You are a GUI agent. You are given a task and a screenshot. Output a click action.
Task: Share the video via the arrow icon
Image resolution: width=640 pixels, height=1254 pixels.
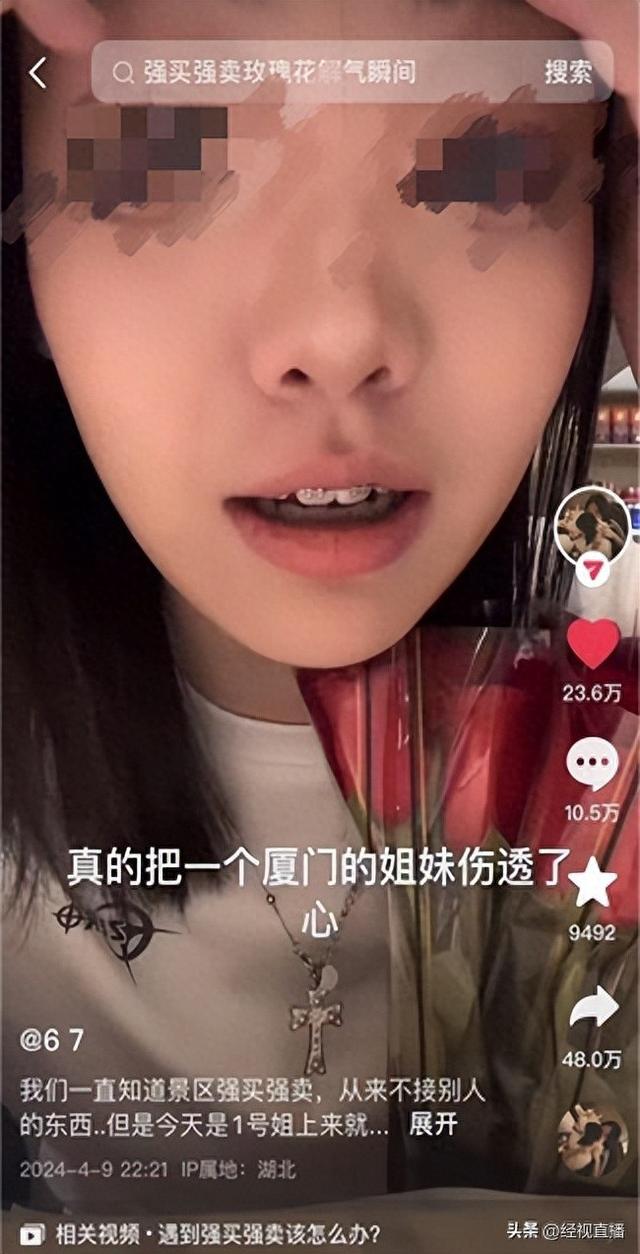click(593, 1008)
